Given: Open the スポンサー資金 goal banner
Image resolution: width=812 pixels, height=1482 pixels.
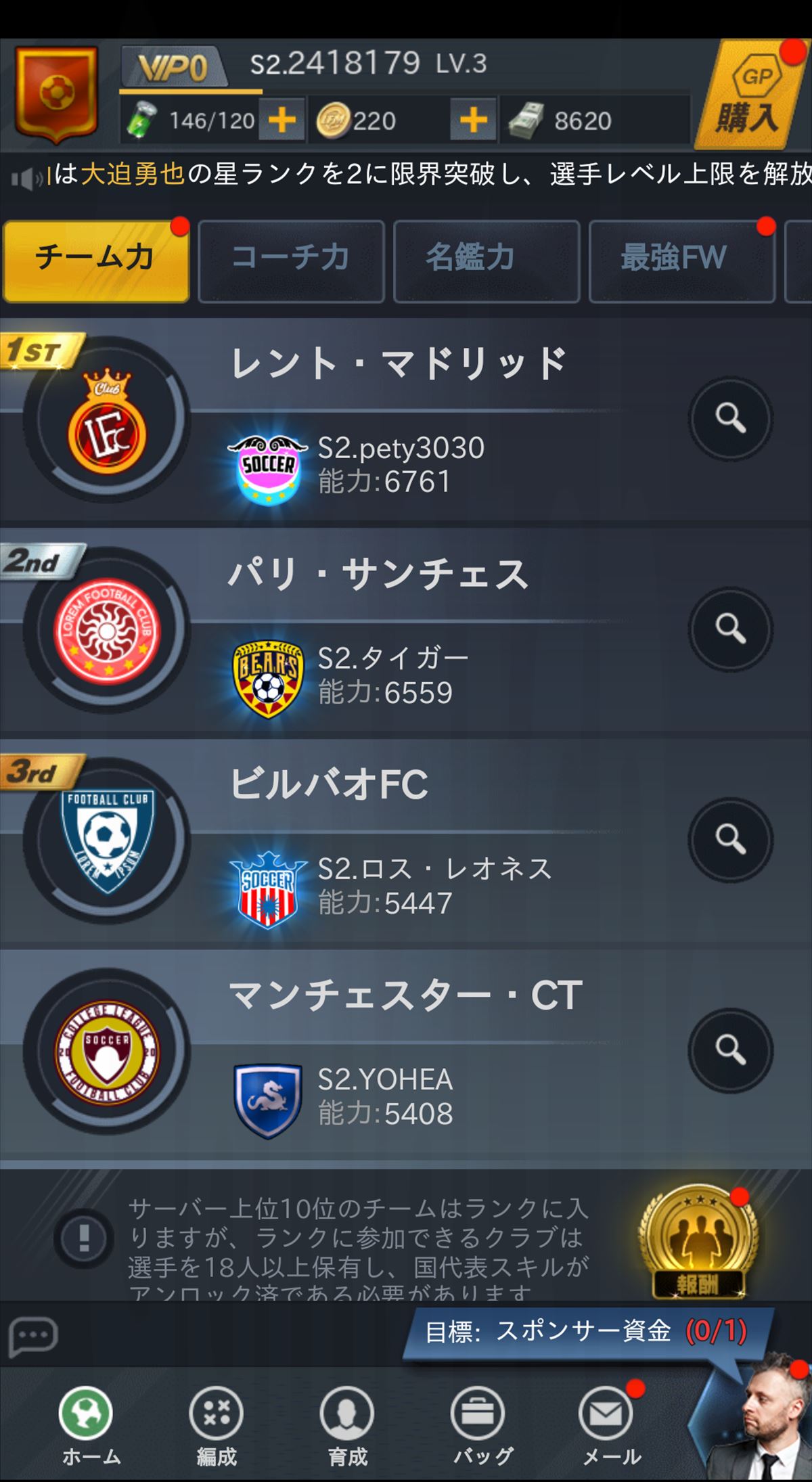Looking at the screenshot, I should coord(586,1332).
